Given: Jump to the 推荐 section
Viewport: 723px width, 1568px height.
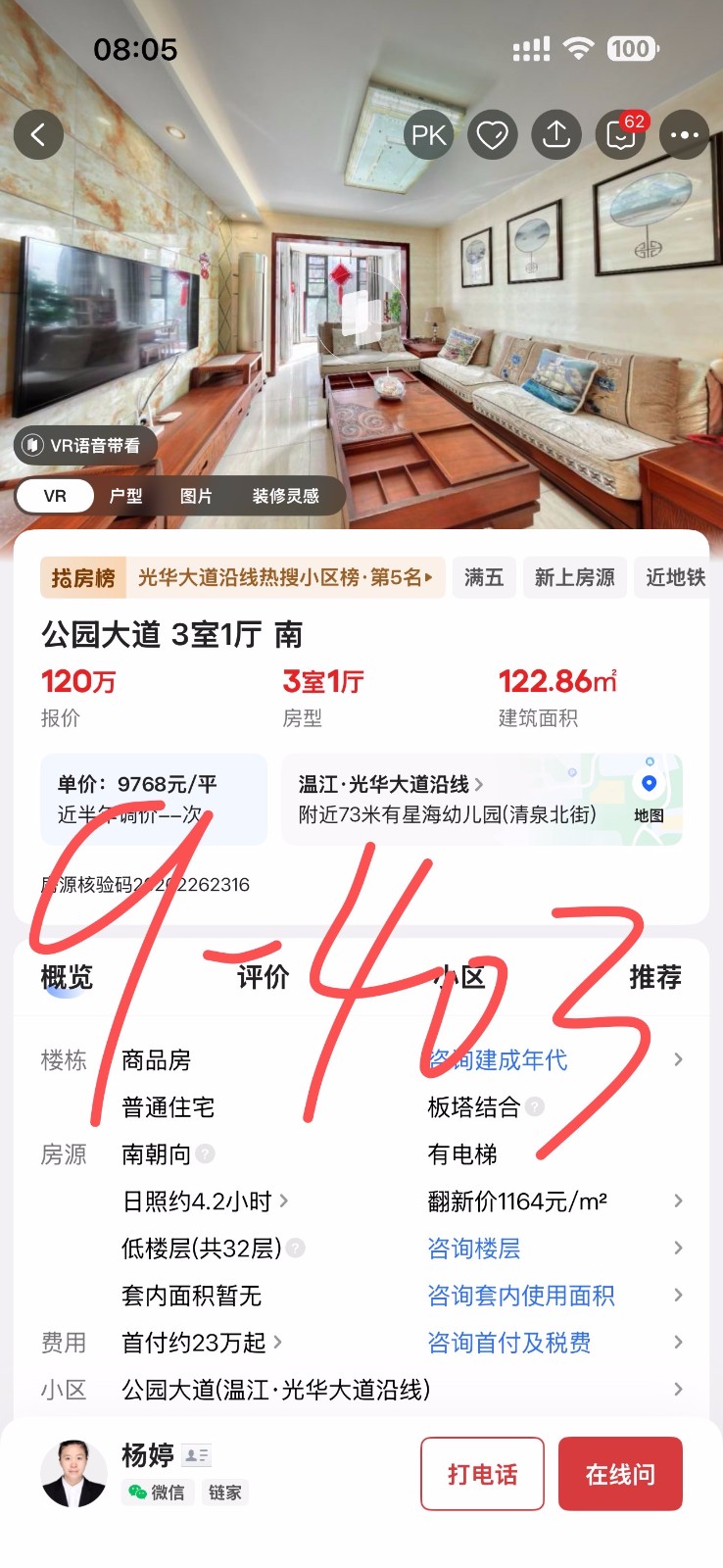Looking at the screenshot, I should point(654,977).
